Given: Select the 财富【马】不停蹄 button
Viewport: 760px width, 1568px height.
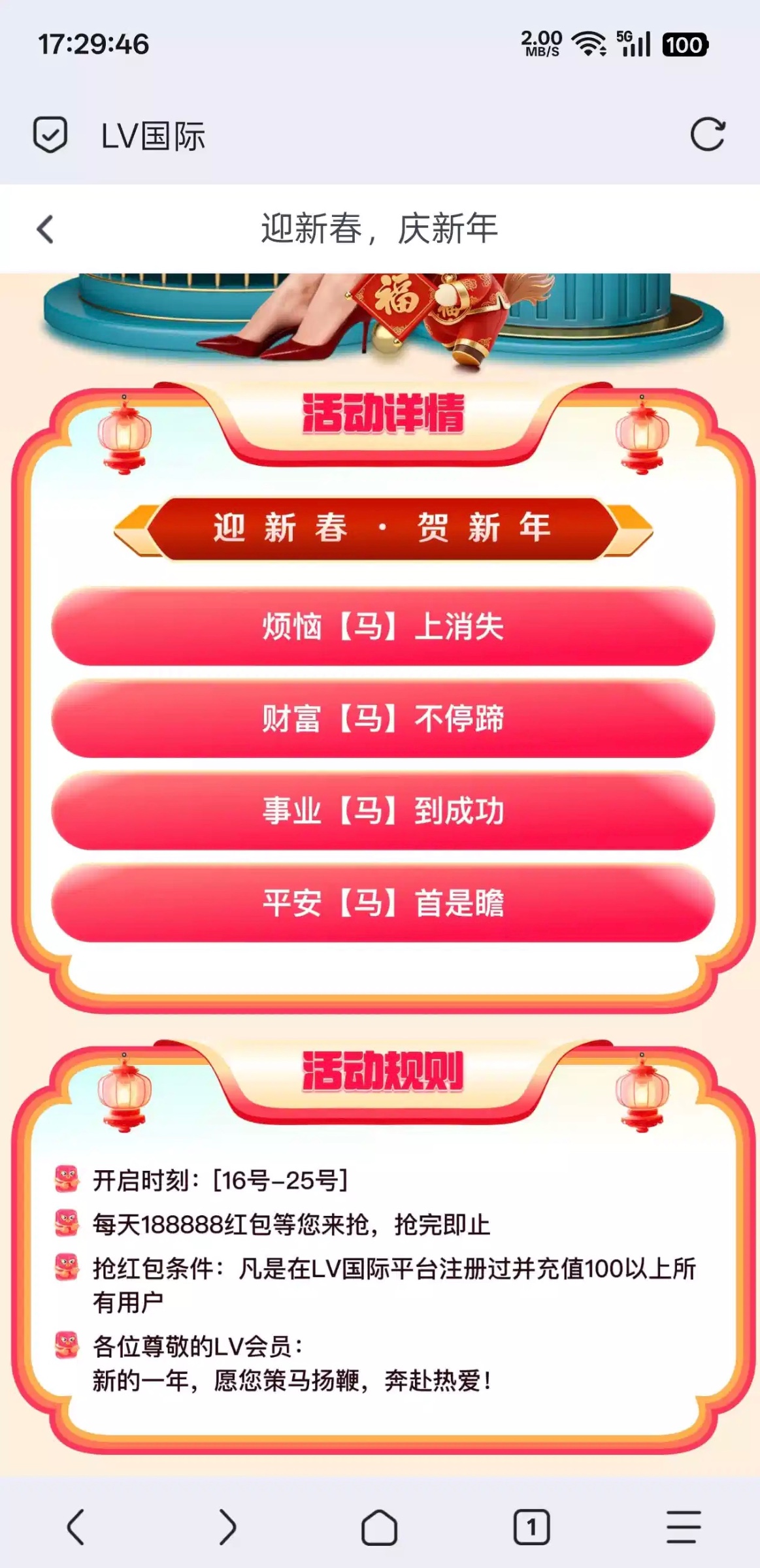Looking at the screenshot, I should tap(383, 719).
